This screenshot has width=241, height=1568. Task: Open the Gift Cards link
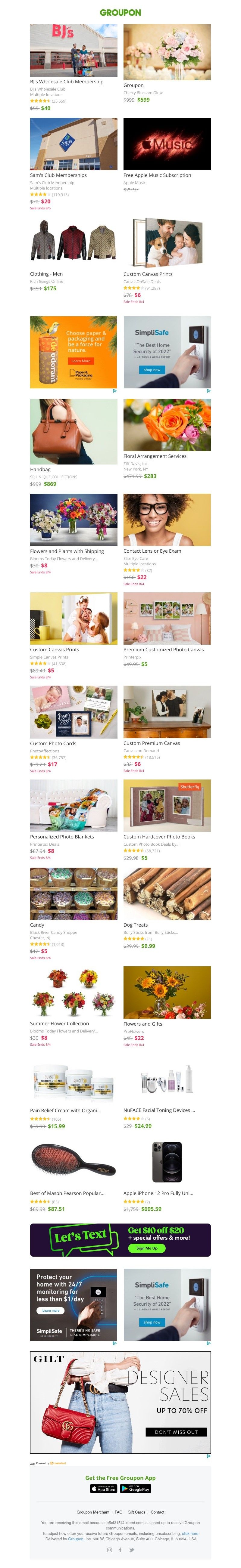(x=136, y=1512)
